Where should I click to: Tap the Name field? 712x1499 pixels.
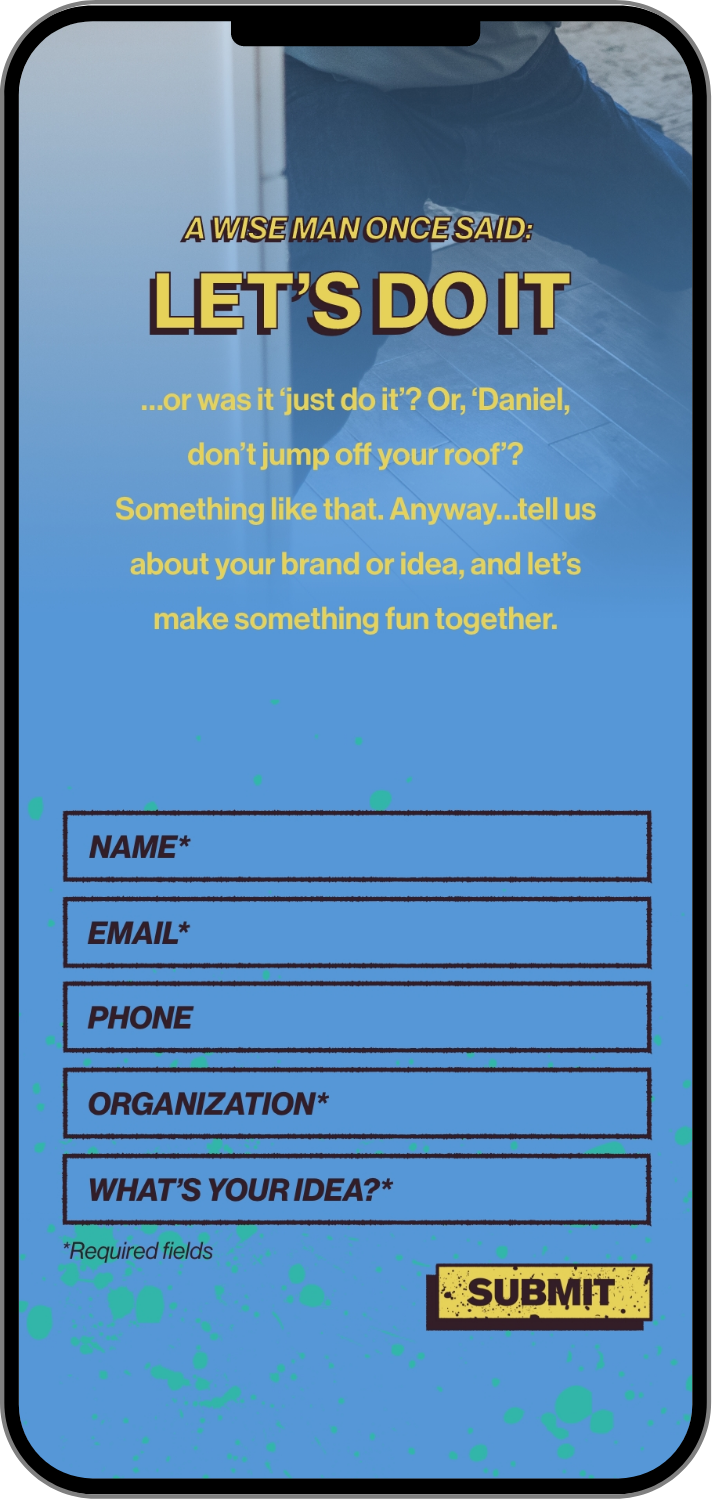[357, 846]
